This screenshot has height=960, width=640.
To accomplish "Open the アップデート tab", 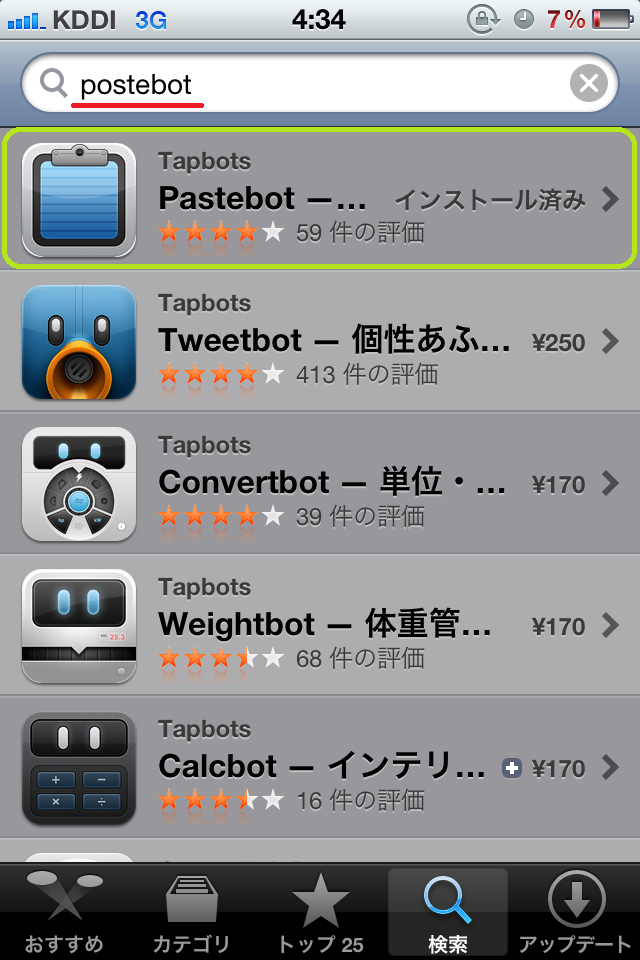I will pos(576,912).
